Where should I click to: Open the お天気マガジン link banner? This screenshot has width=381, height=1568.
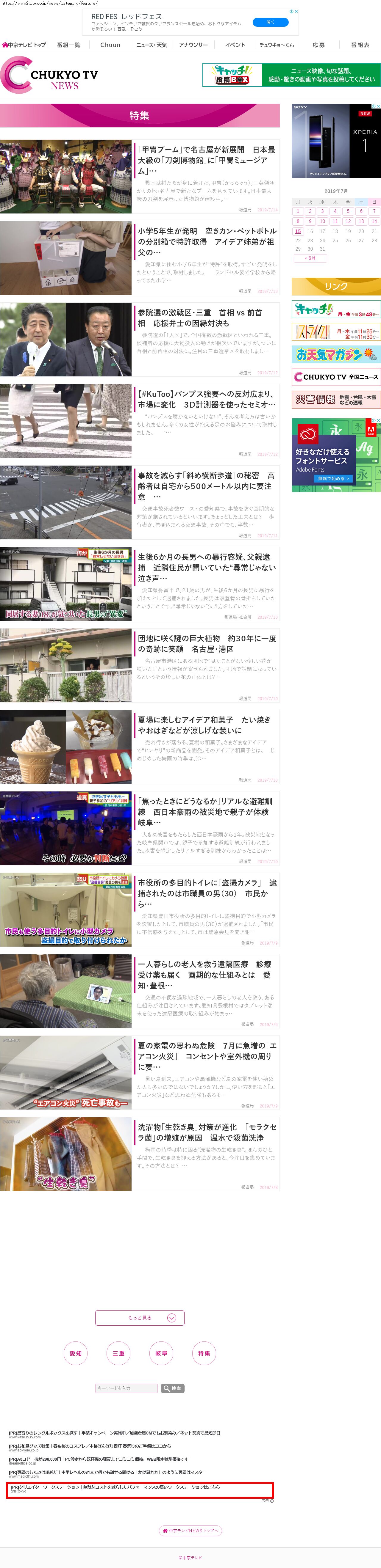click(x=336, y=354)
